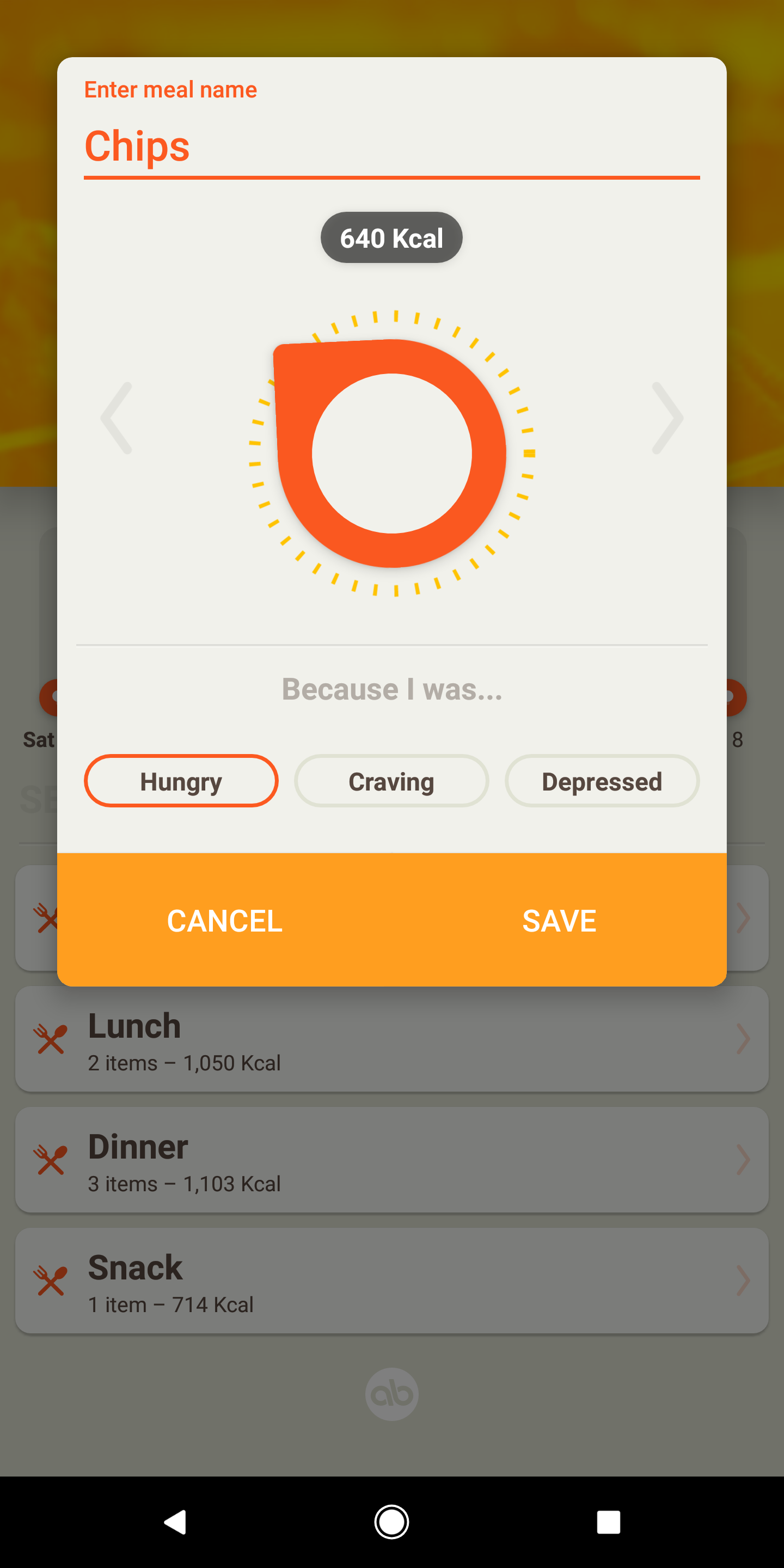This screenshot has width=784, height=1568.
Task: Click the Chips meal name field
Action: (x=391, y=146)
